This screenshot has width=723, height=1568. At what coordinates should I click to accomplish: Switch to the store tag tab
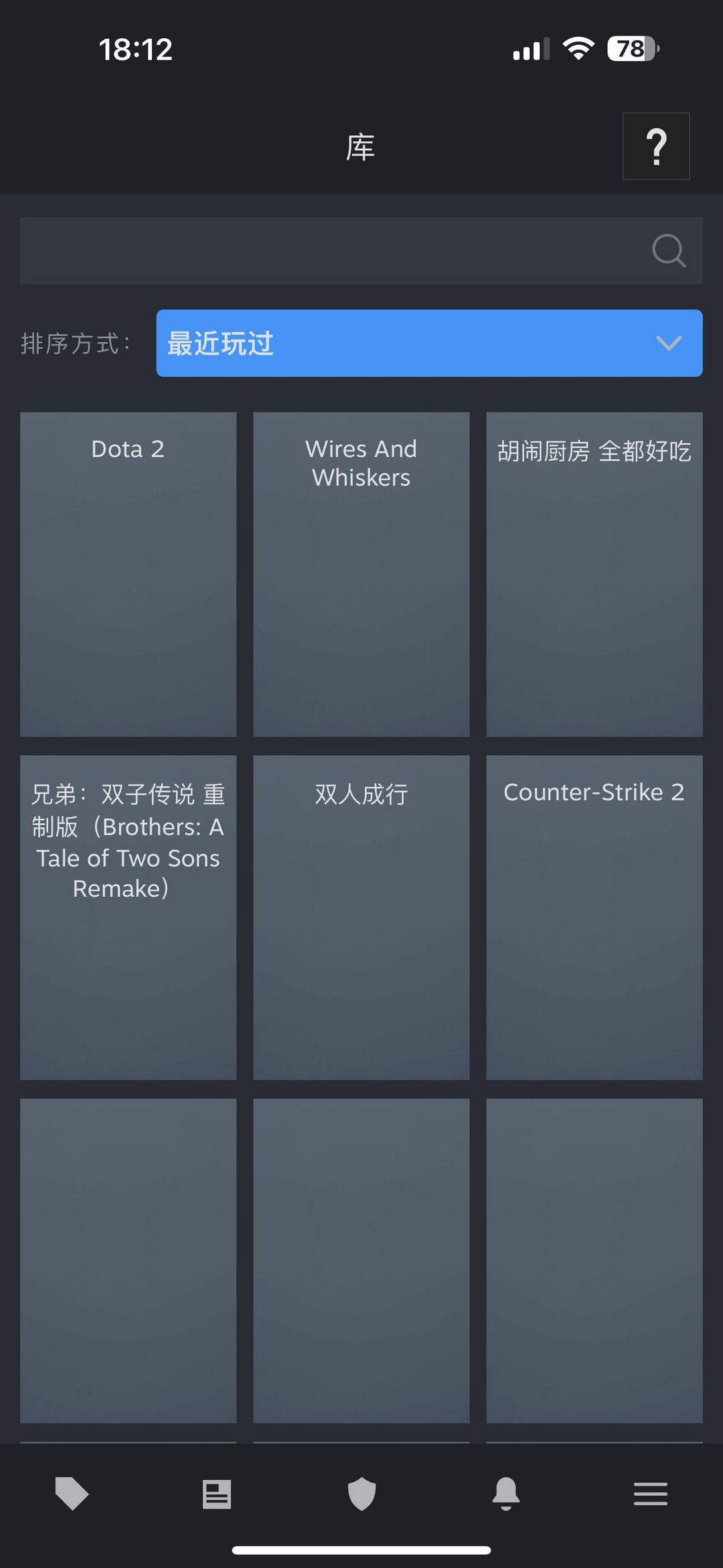pos(72,1494)
